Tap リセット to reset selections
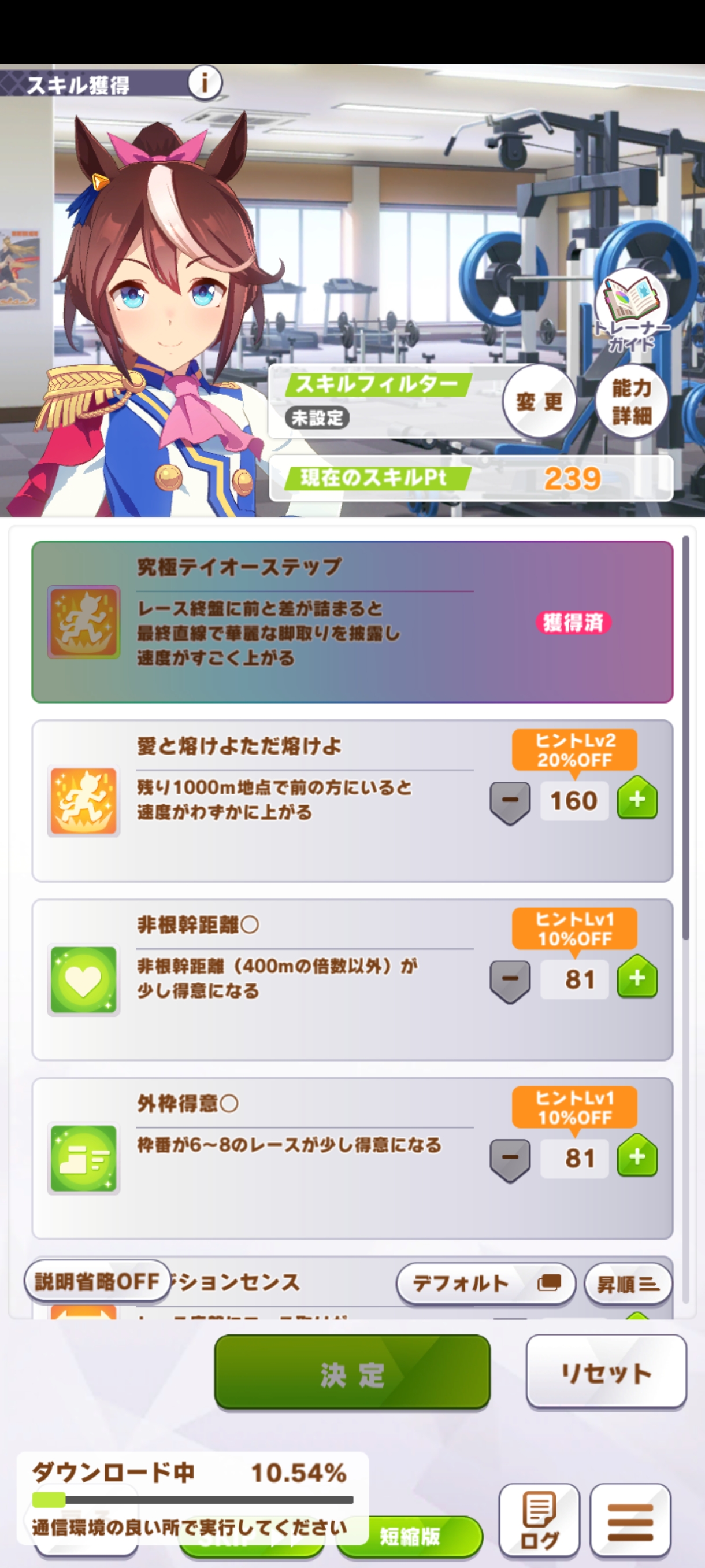Screen dimensions: 705x1568 (606, 1372)
